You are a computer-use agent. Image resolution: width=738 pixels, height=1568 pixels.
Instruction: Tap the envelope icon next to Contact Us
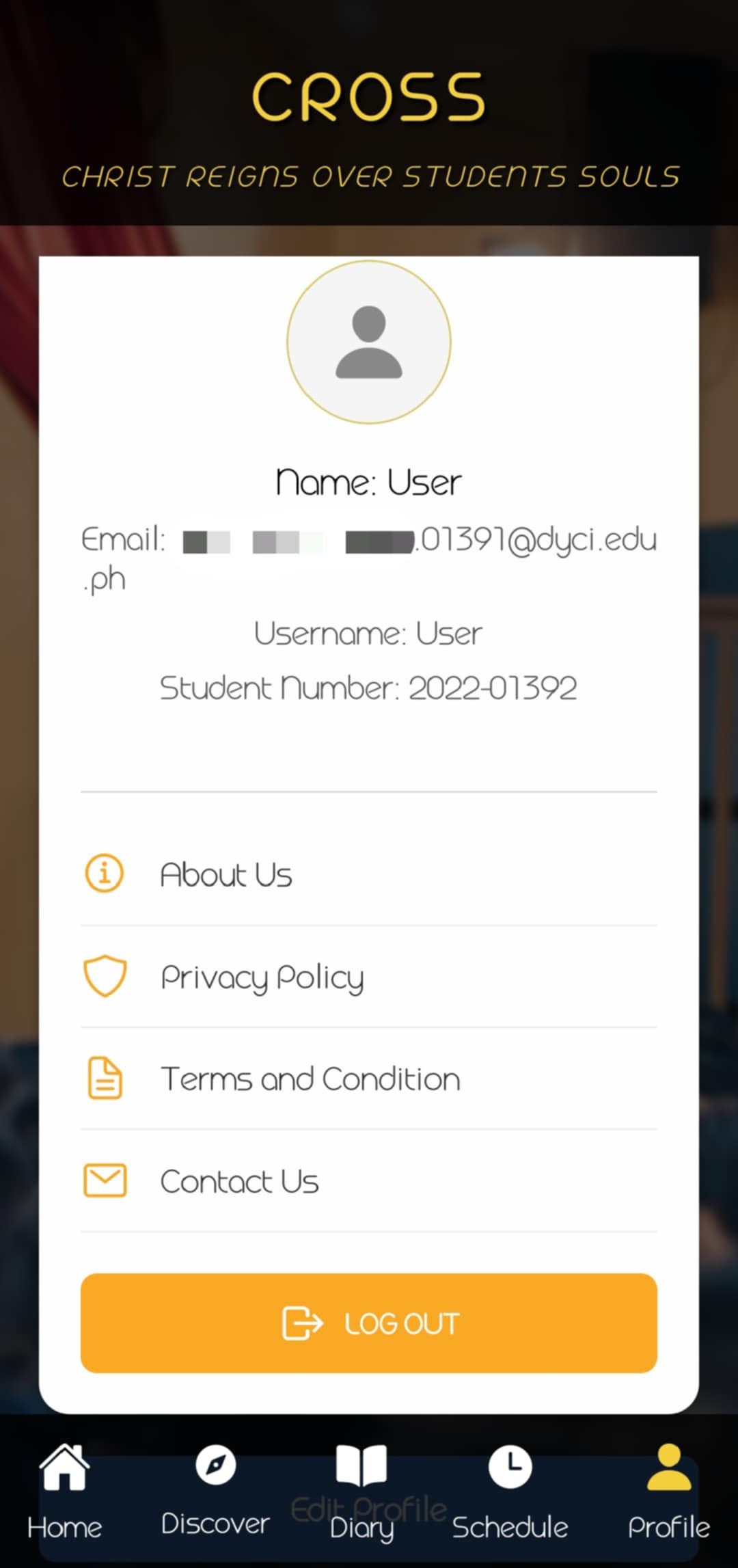[104, 1179]
